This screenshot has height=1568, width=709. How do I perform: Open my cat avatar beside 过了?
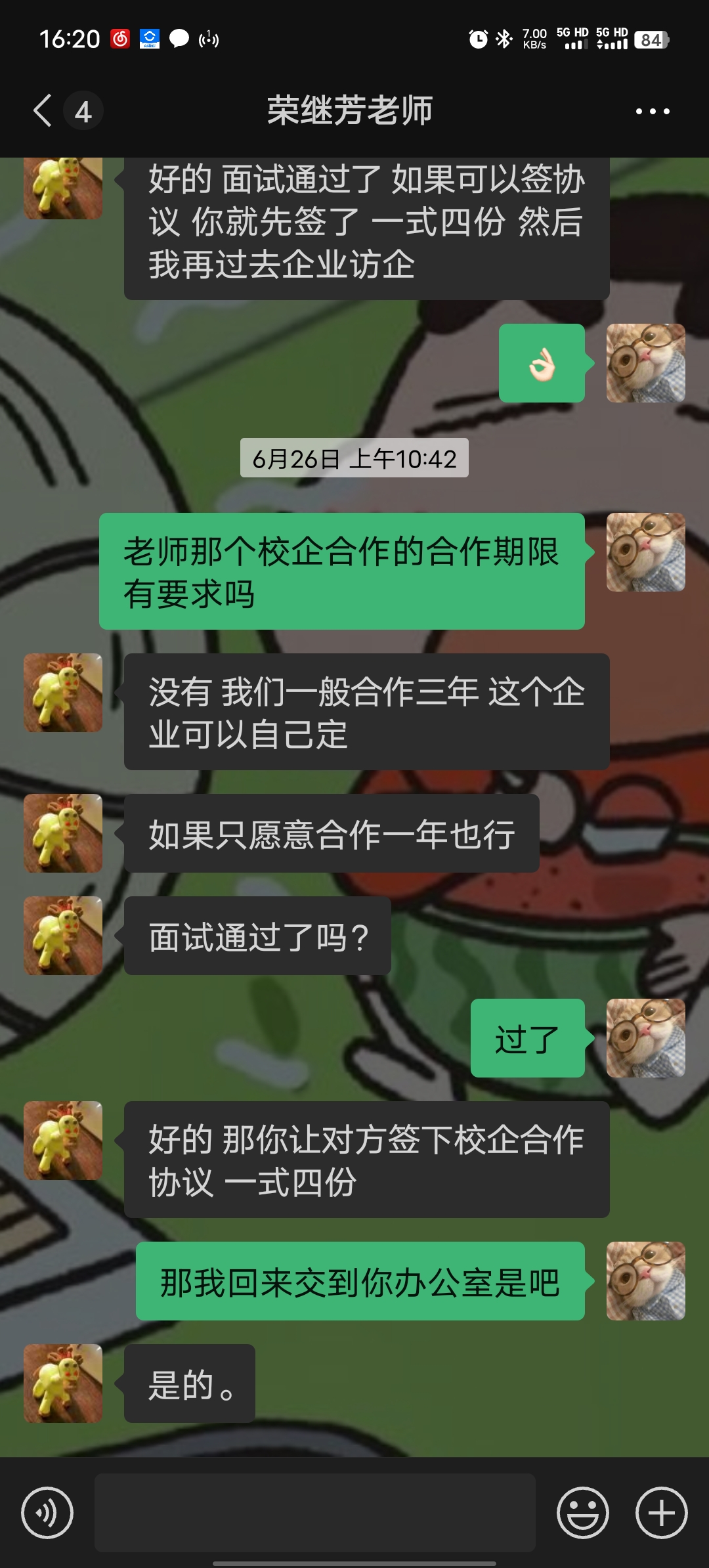pos(646,1038)
